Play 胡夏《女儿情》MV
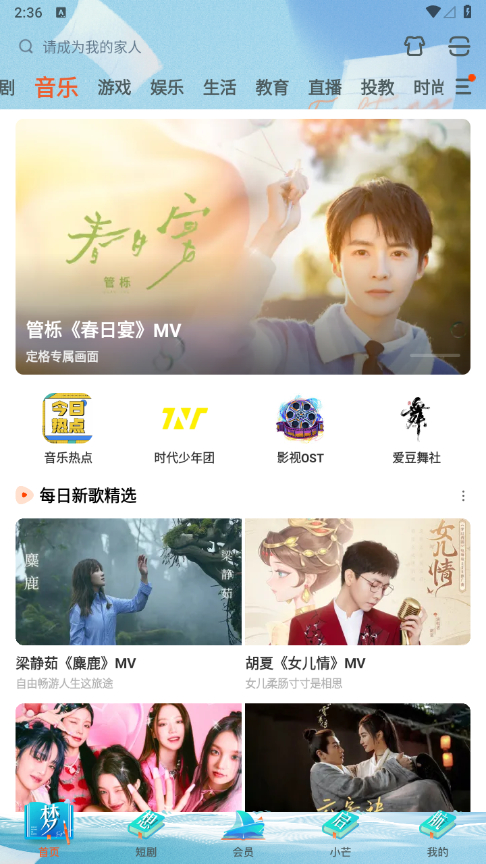 point(358,604)
